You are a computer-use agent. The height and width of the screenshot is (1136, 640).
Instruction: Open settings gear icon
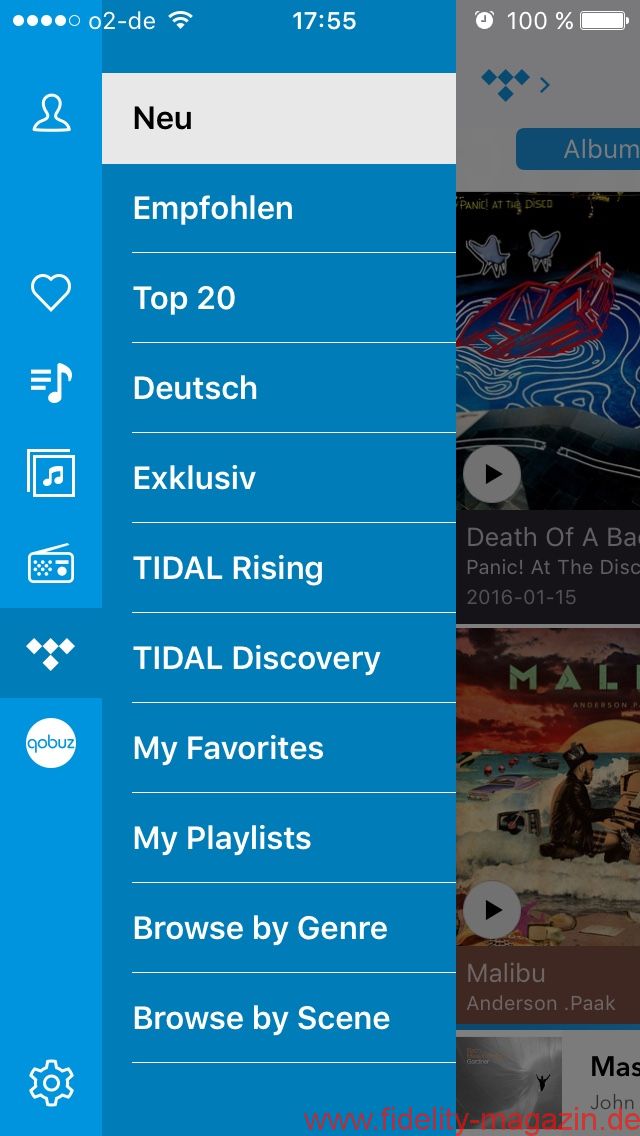(x=51, y=1083)
